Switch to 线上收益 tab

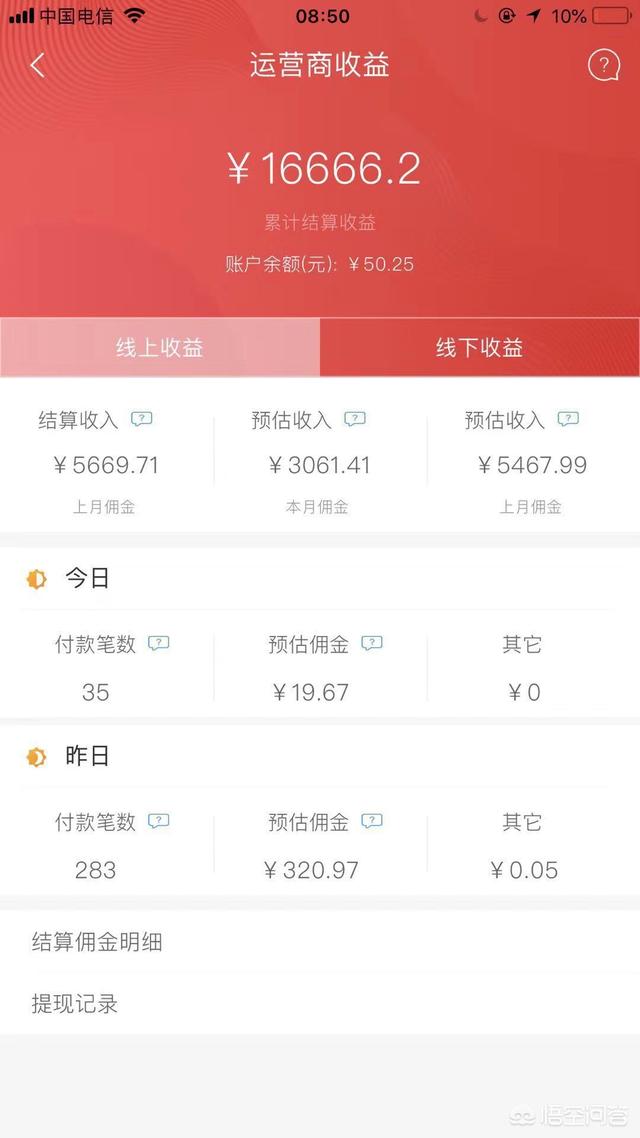(160, 348)
